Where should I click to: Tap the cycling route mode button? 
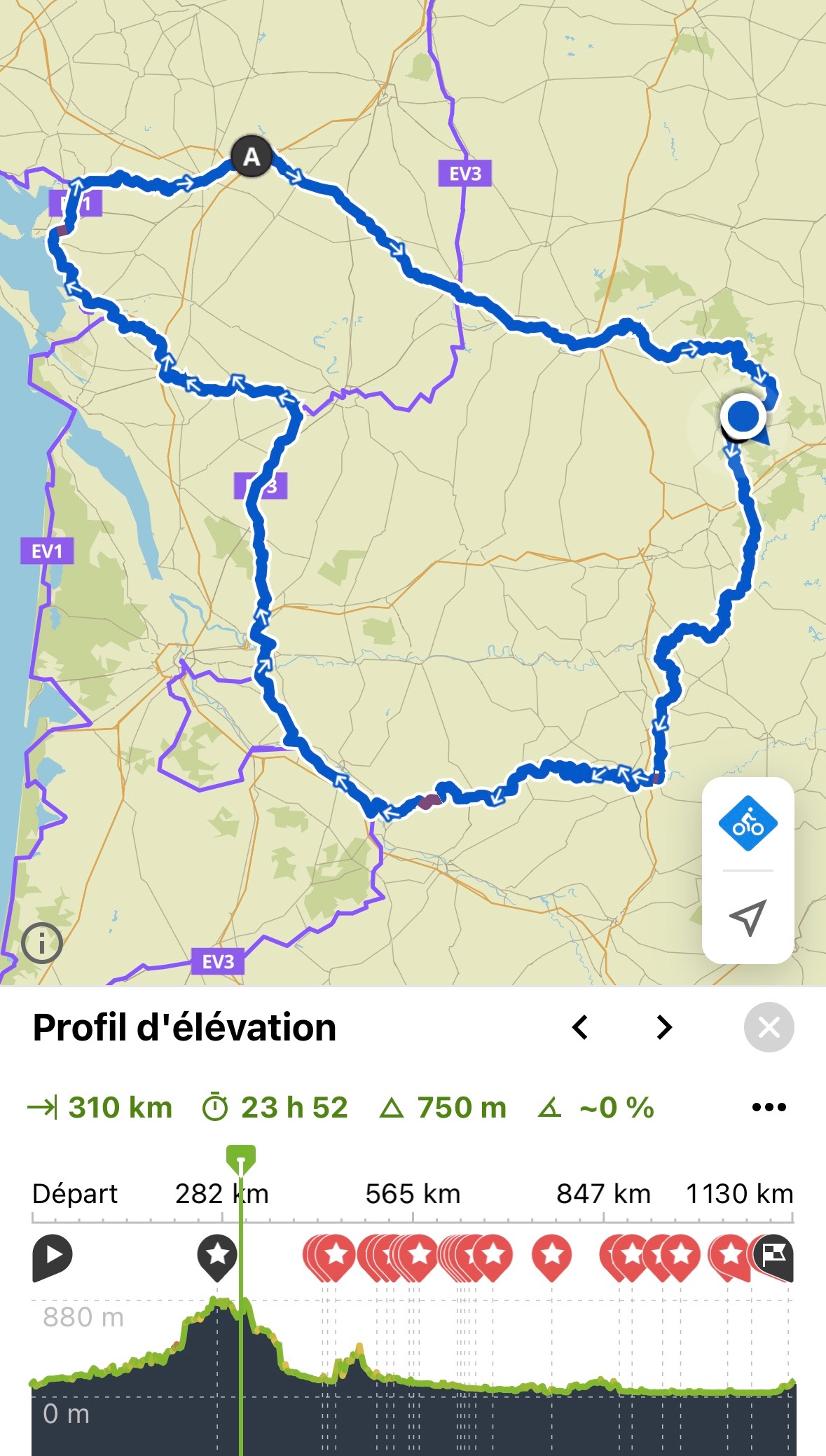coord(748,823)
